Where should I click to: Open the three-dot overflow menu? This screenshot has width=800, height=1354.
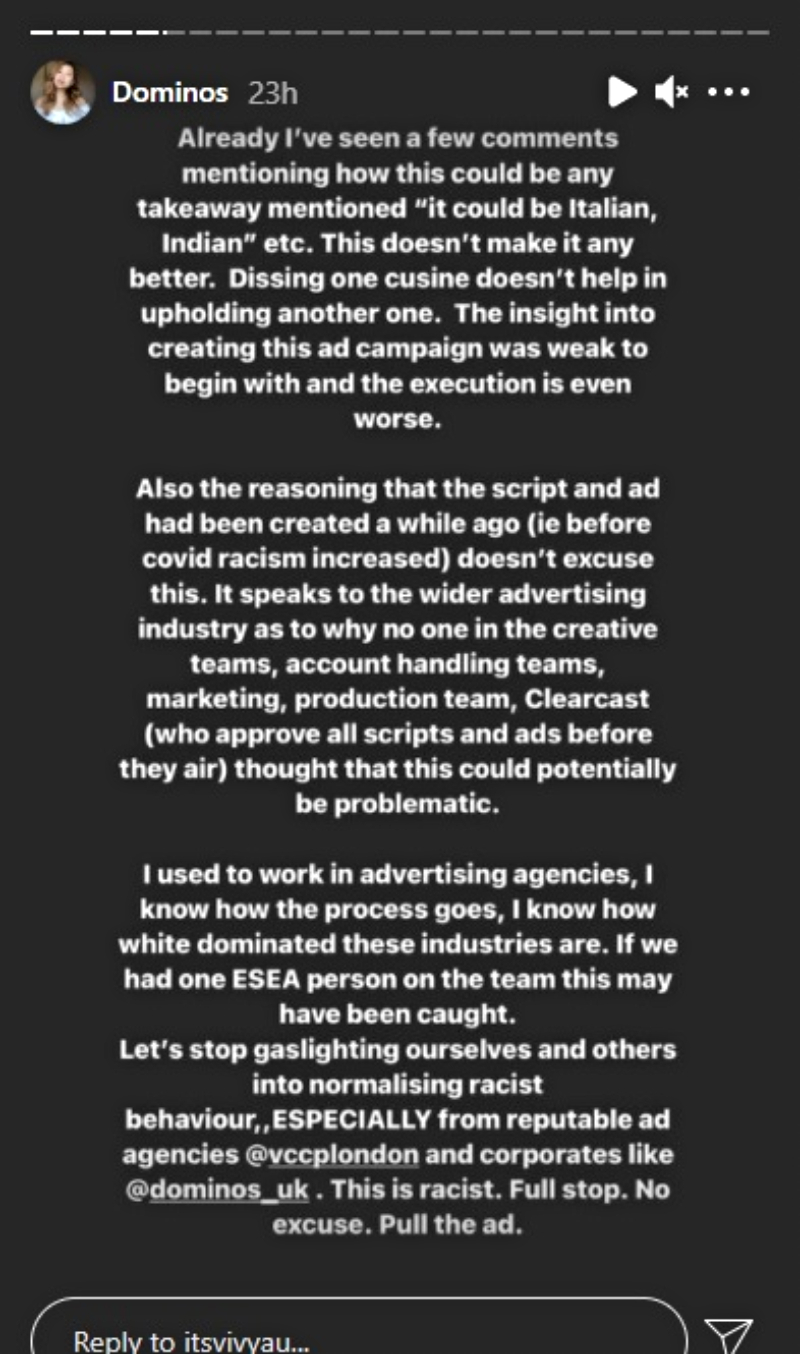728,92
